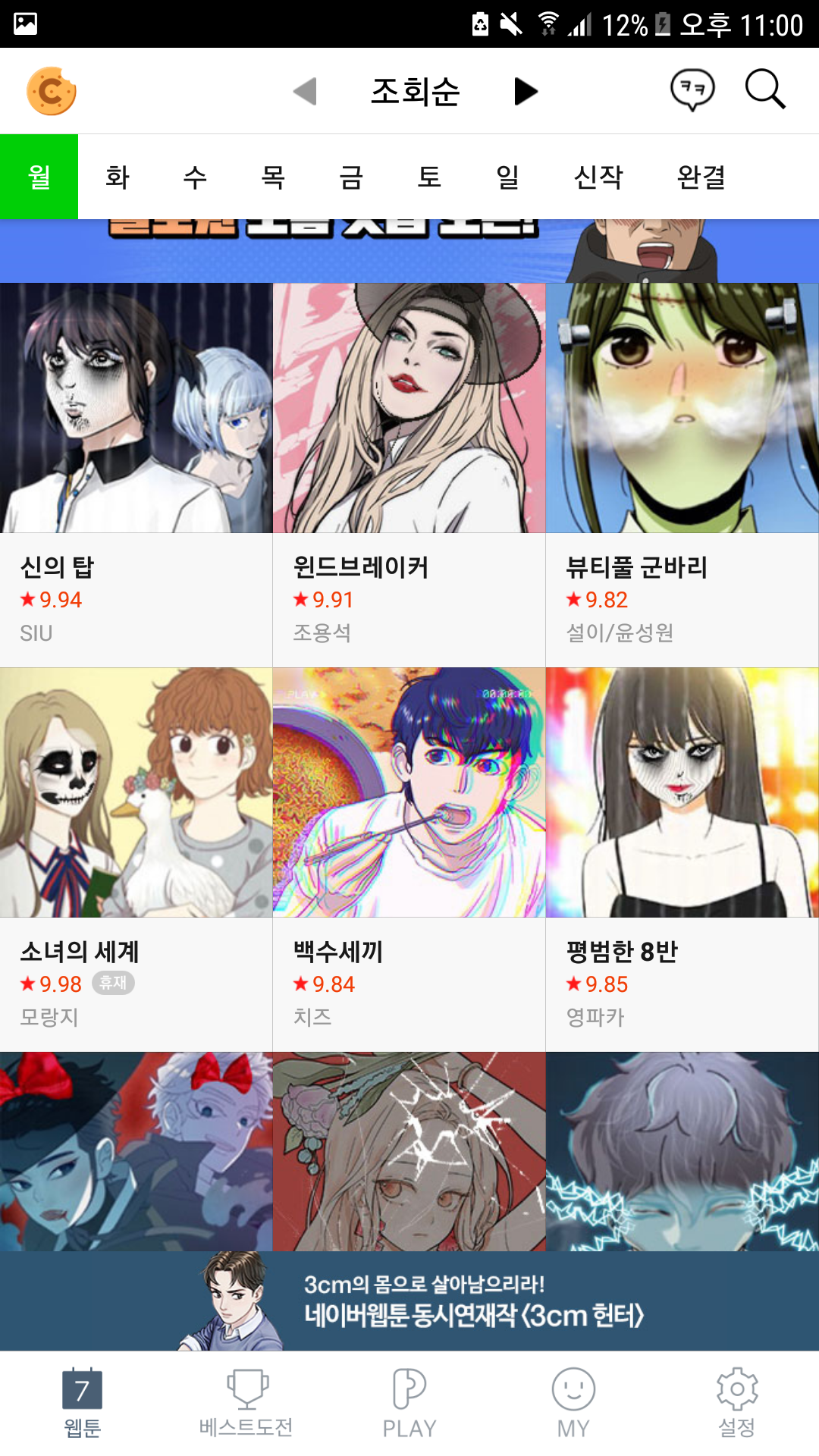Open the webtoon 백수세끼
This screenshot has width=819, height=1456.
pos(409,859)
